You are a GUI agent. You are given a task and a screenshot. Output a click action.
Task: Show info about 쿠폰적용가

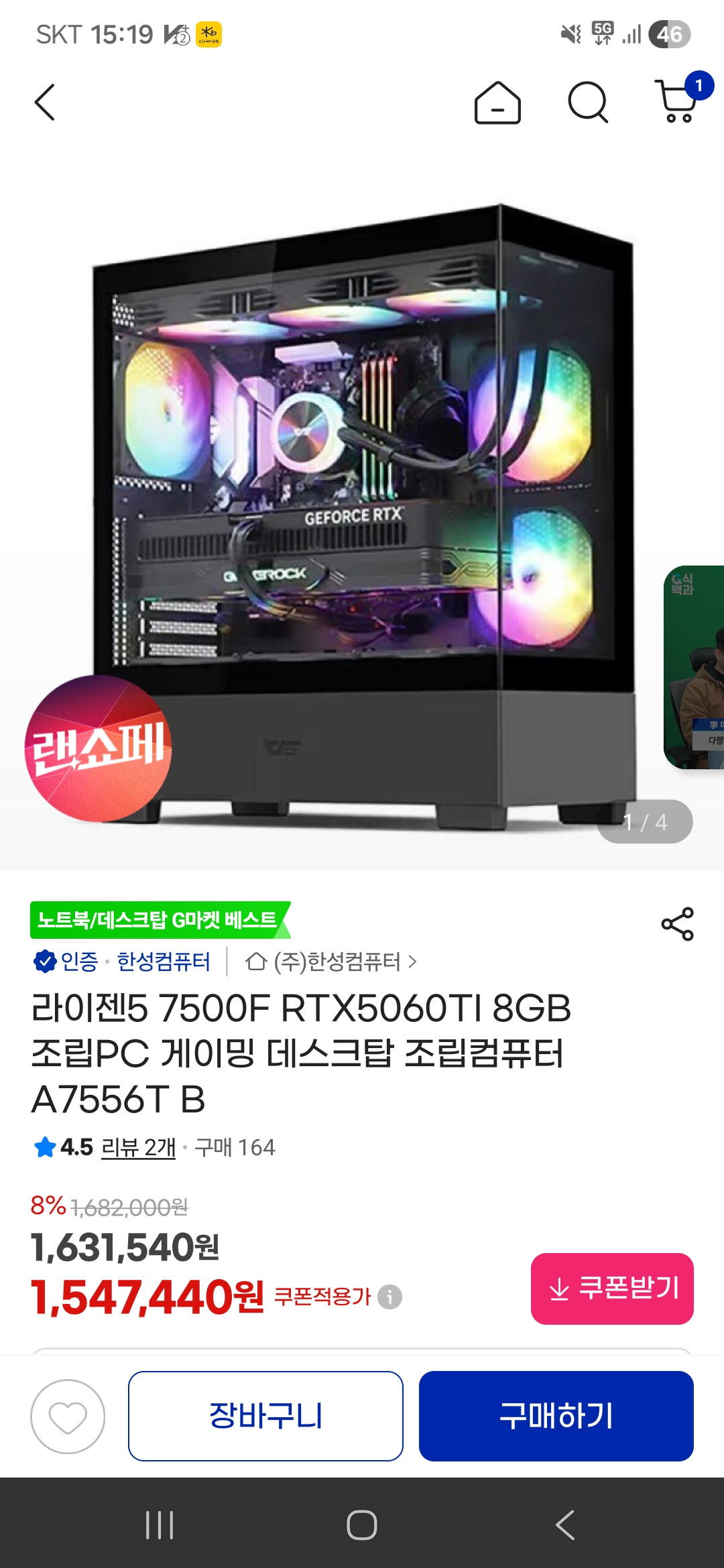[x=389, y=1297]
